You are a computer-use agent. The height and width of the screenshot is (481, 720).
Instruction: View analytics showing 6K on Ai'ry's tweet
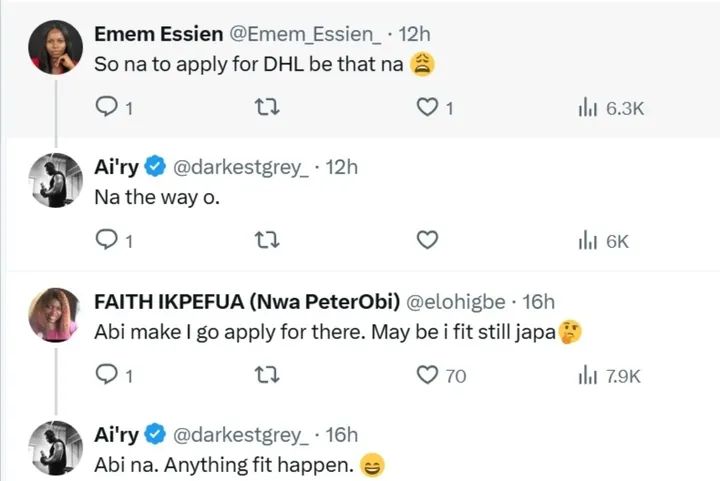tap(588, 240)
